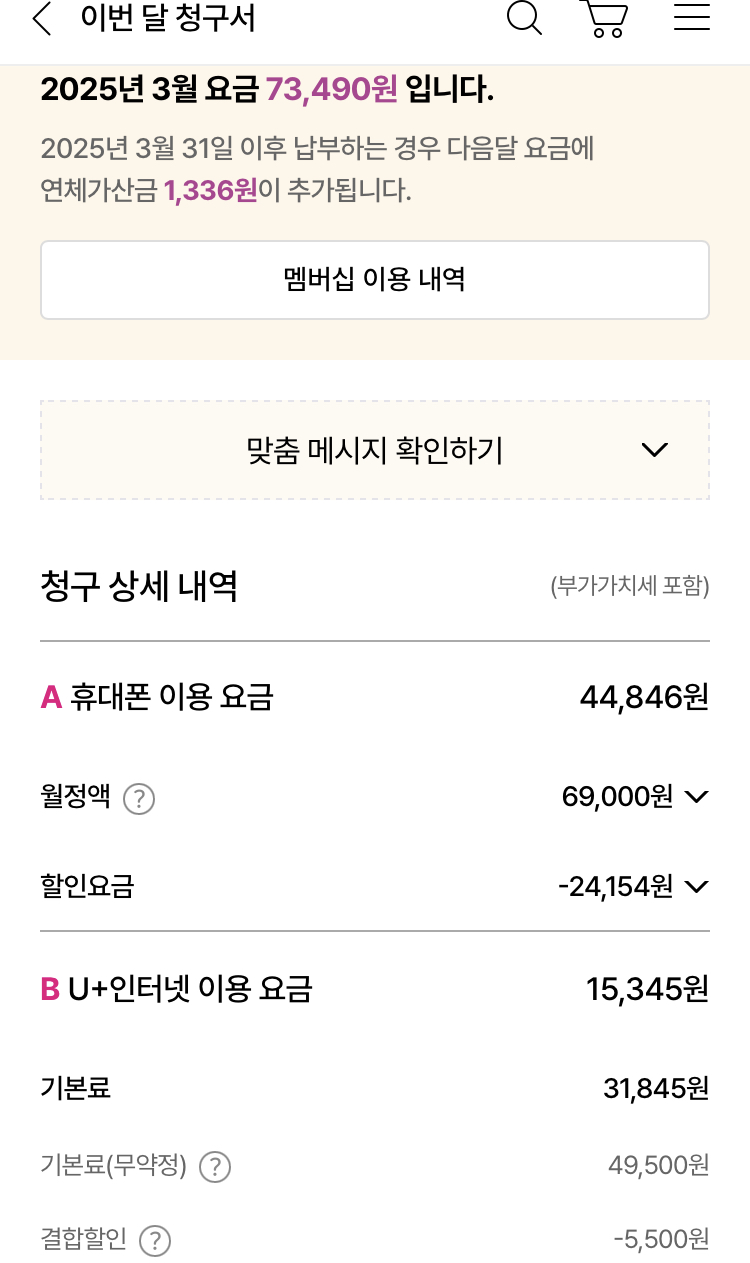Show help for 기본료(무약정)
The height and width of the screenshot is (1263, 750).
pos(215,1167)
